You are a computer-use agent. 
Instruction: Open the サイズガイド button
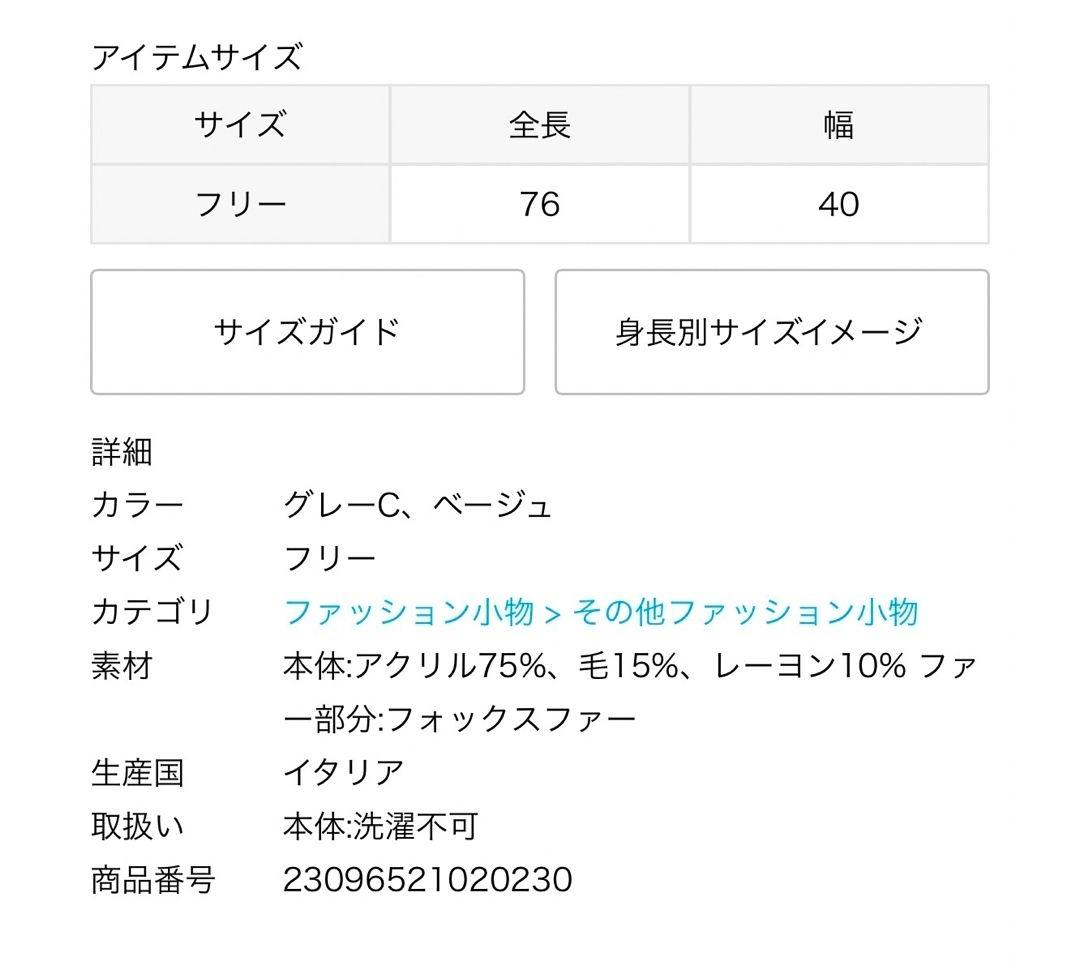pyautogui.click(x=307, y=332)
